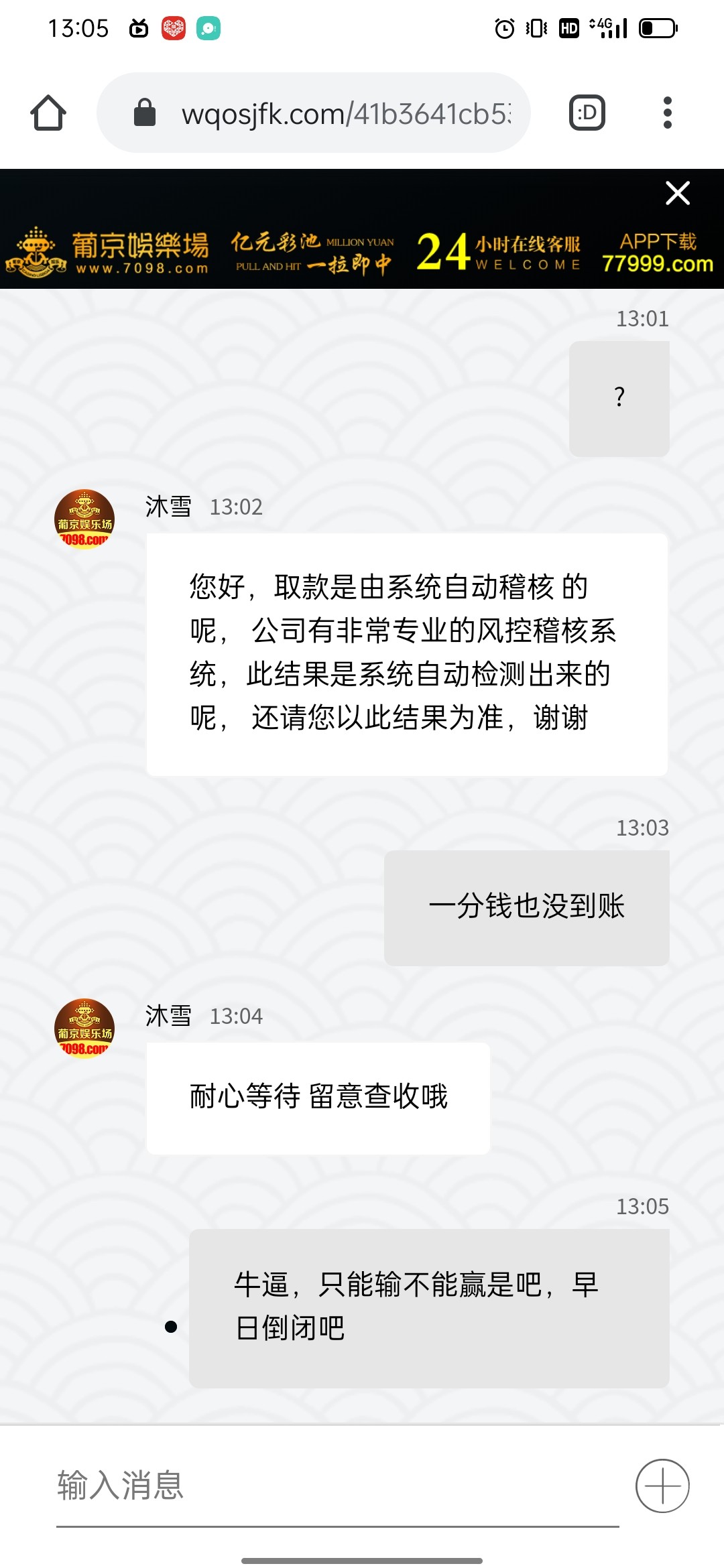
Task: Open the browser tab switcher
Action: [x=587, y=113]
